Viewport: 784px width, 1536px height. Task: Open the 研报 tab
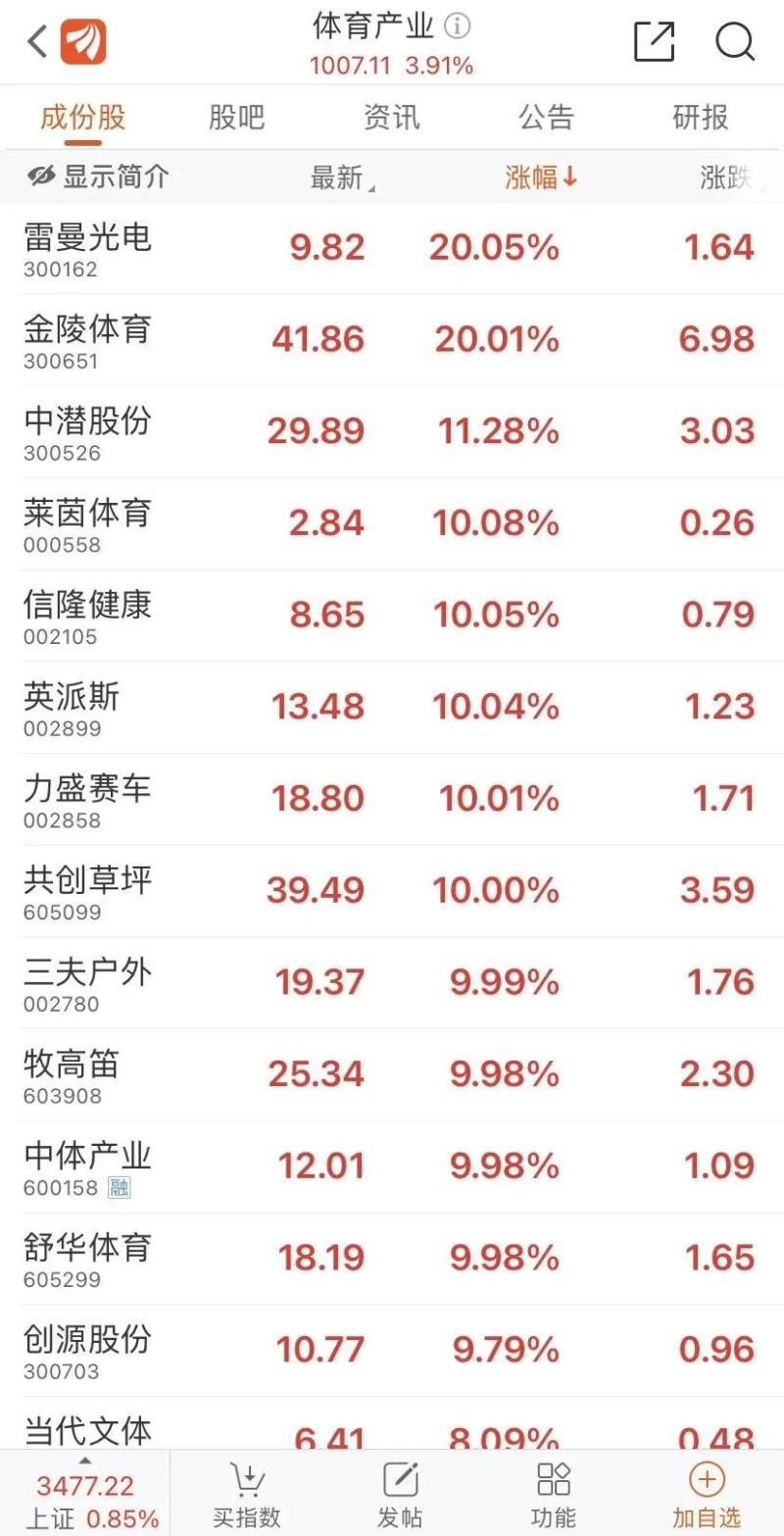pos(701,118)
